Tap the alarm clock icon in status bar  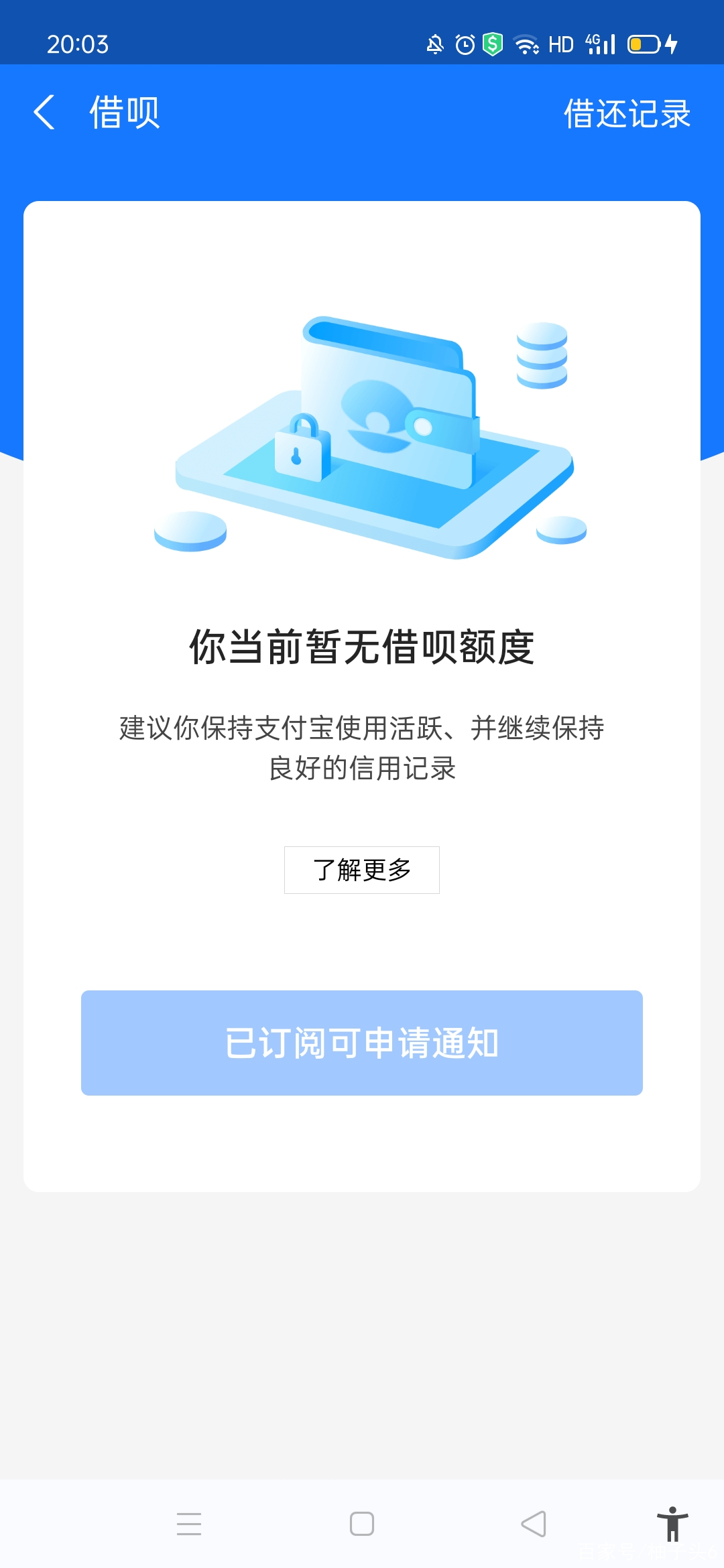point(464,44)
